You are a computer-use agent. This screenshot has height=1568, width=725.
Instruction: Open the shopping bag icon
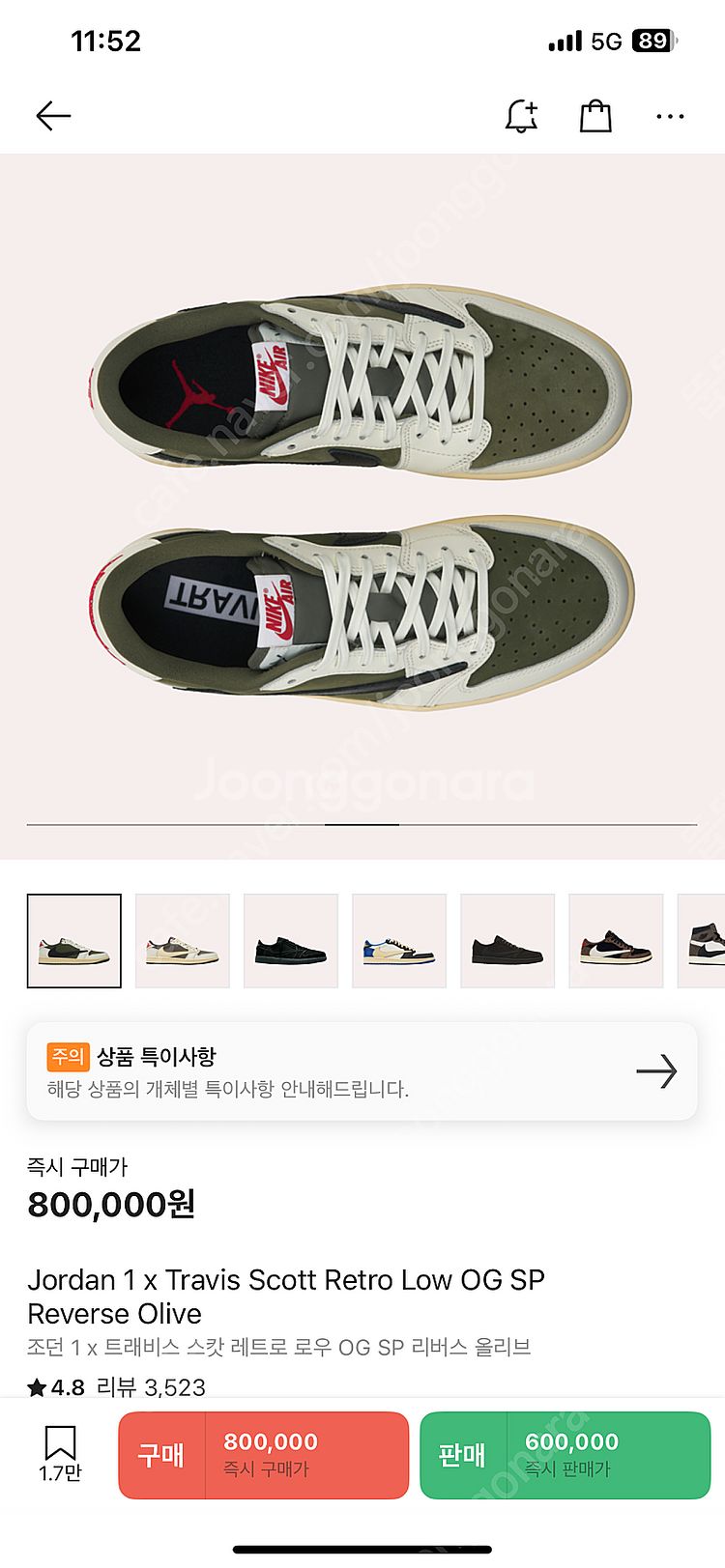[595, 116]
